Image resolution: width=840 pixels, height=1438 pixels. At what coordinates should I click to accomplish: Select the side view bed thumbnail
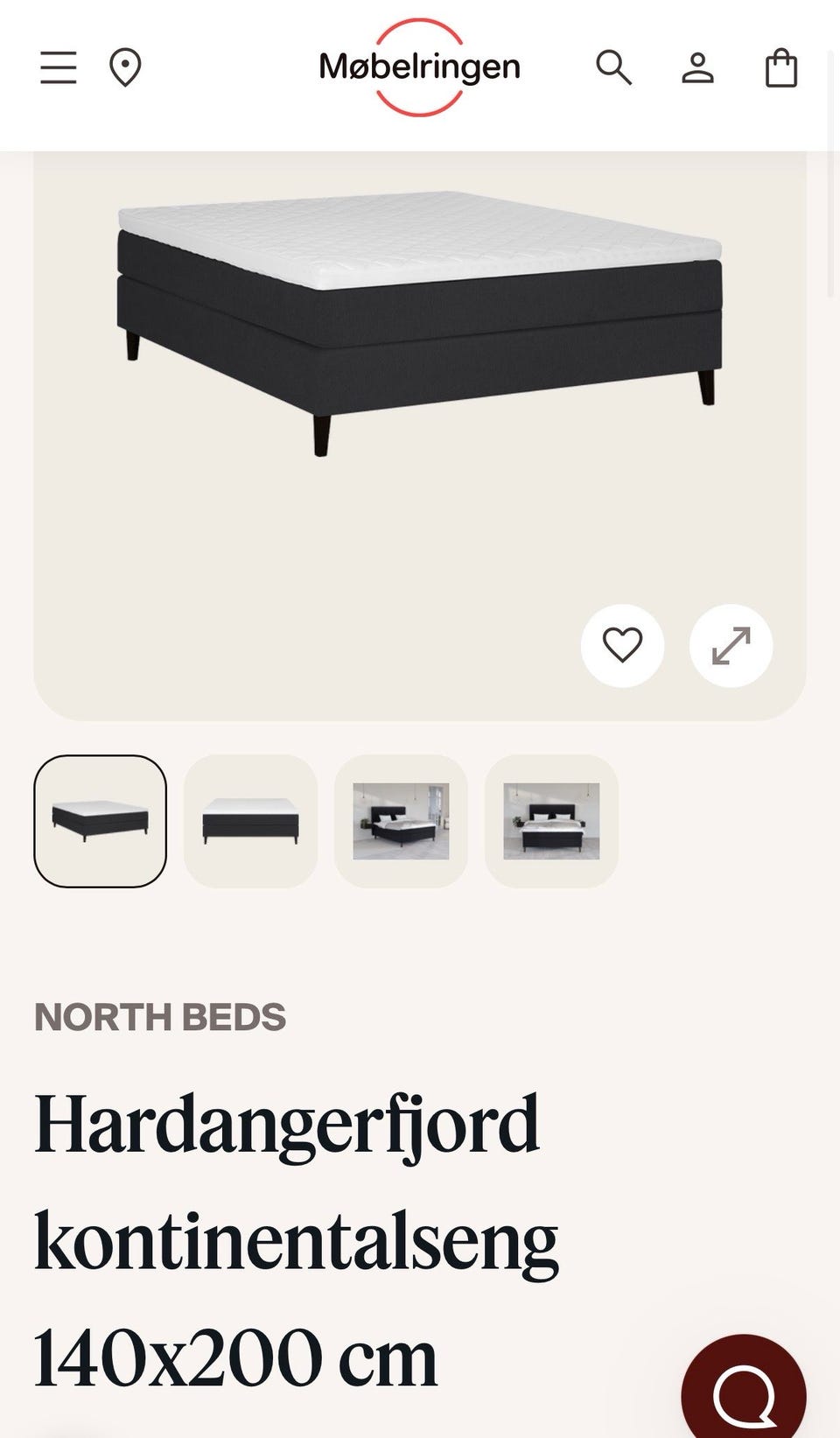click(250, 821)
